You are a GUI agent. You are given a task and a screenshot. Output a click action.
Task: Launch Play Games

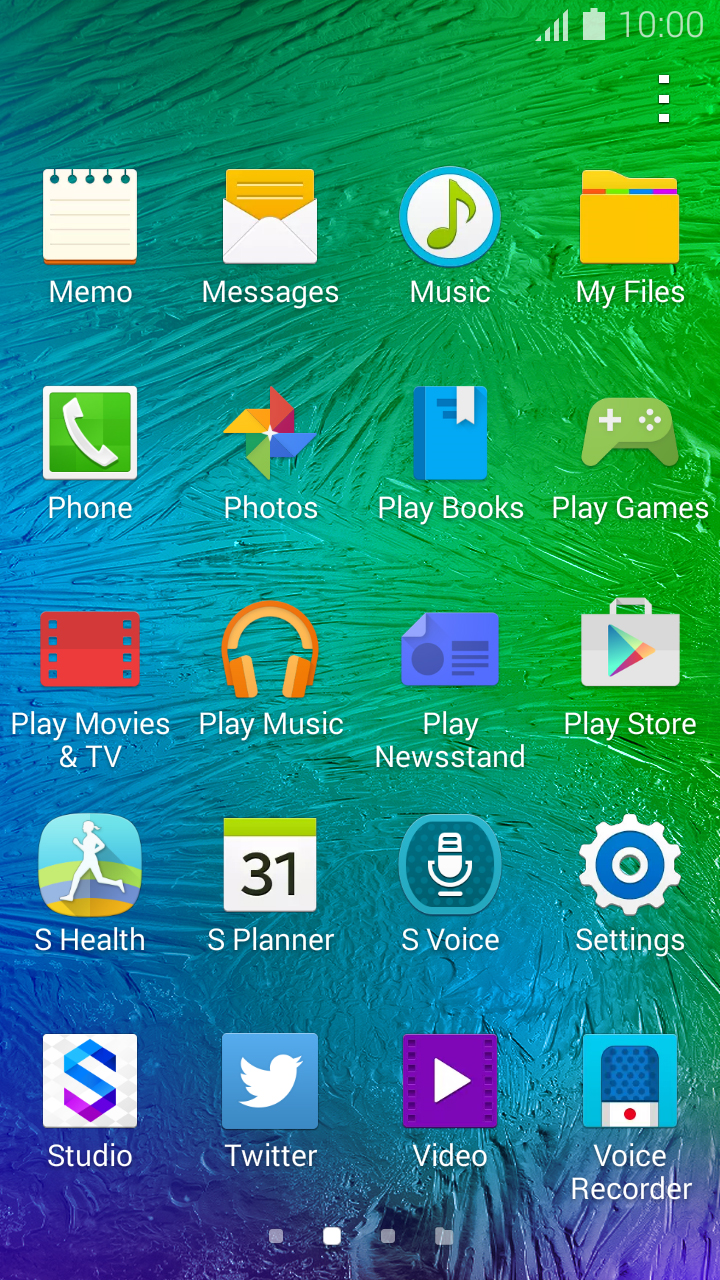coord(630,432)
